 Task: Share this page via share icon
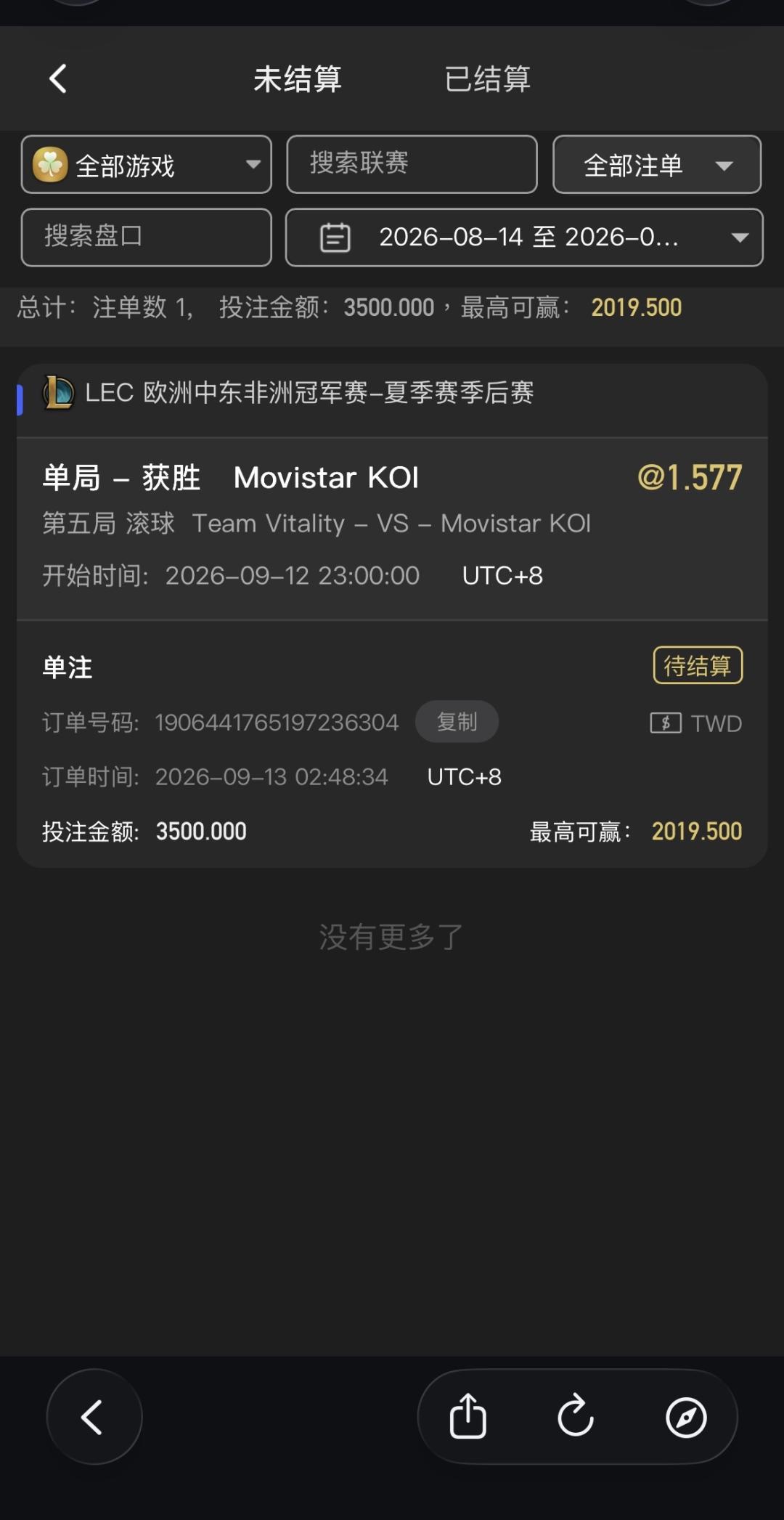(467, 1416)
